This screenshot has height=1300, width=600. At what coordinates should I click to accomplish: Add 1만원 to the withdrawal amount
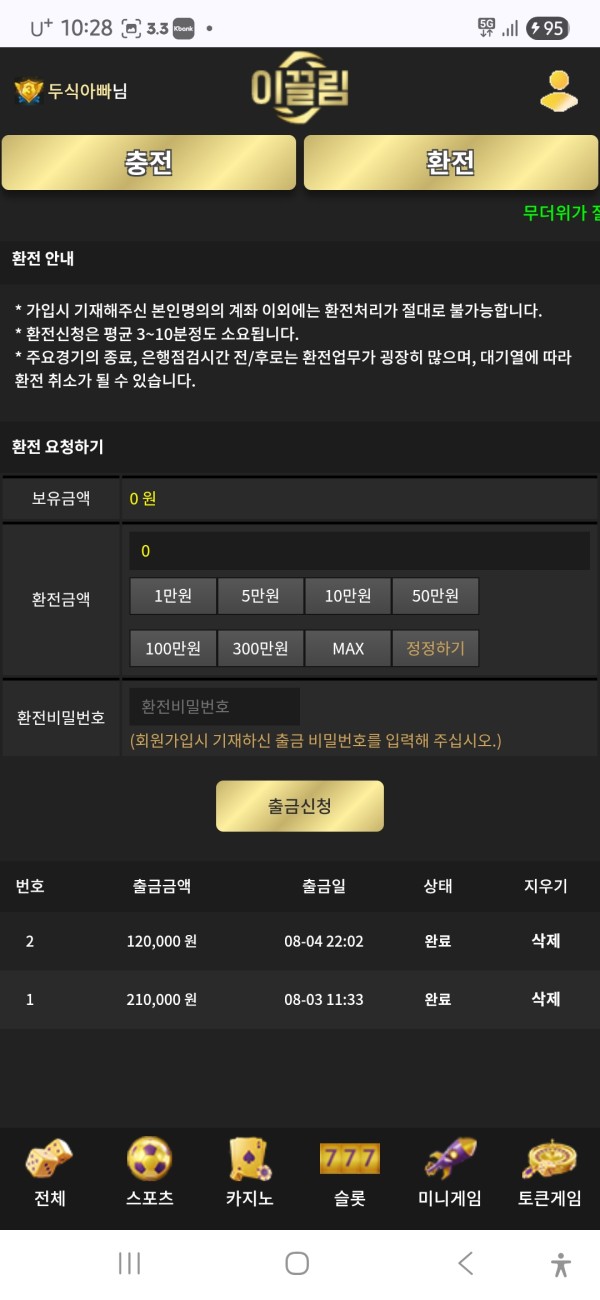coord(173,596)
